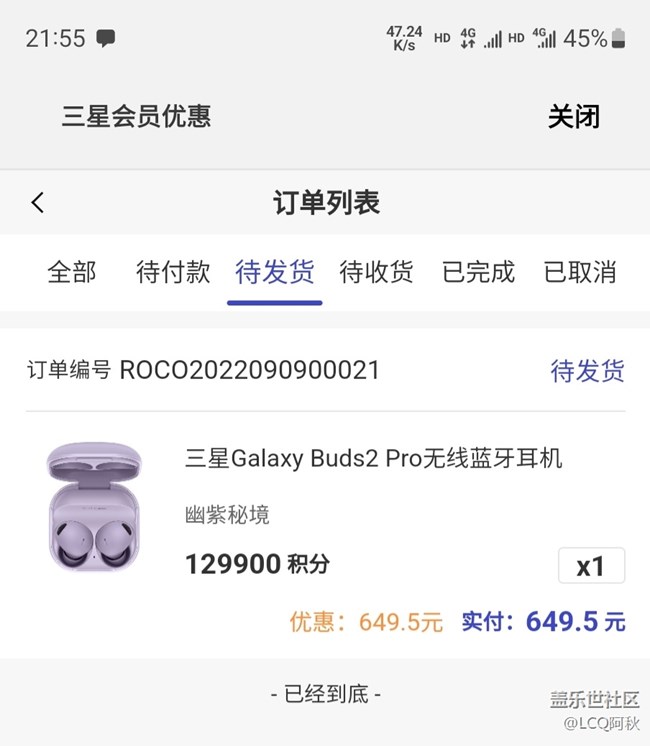
Task: Open the 已完成 orders tab
Action: pos(478,271)
